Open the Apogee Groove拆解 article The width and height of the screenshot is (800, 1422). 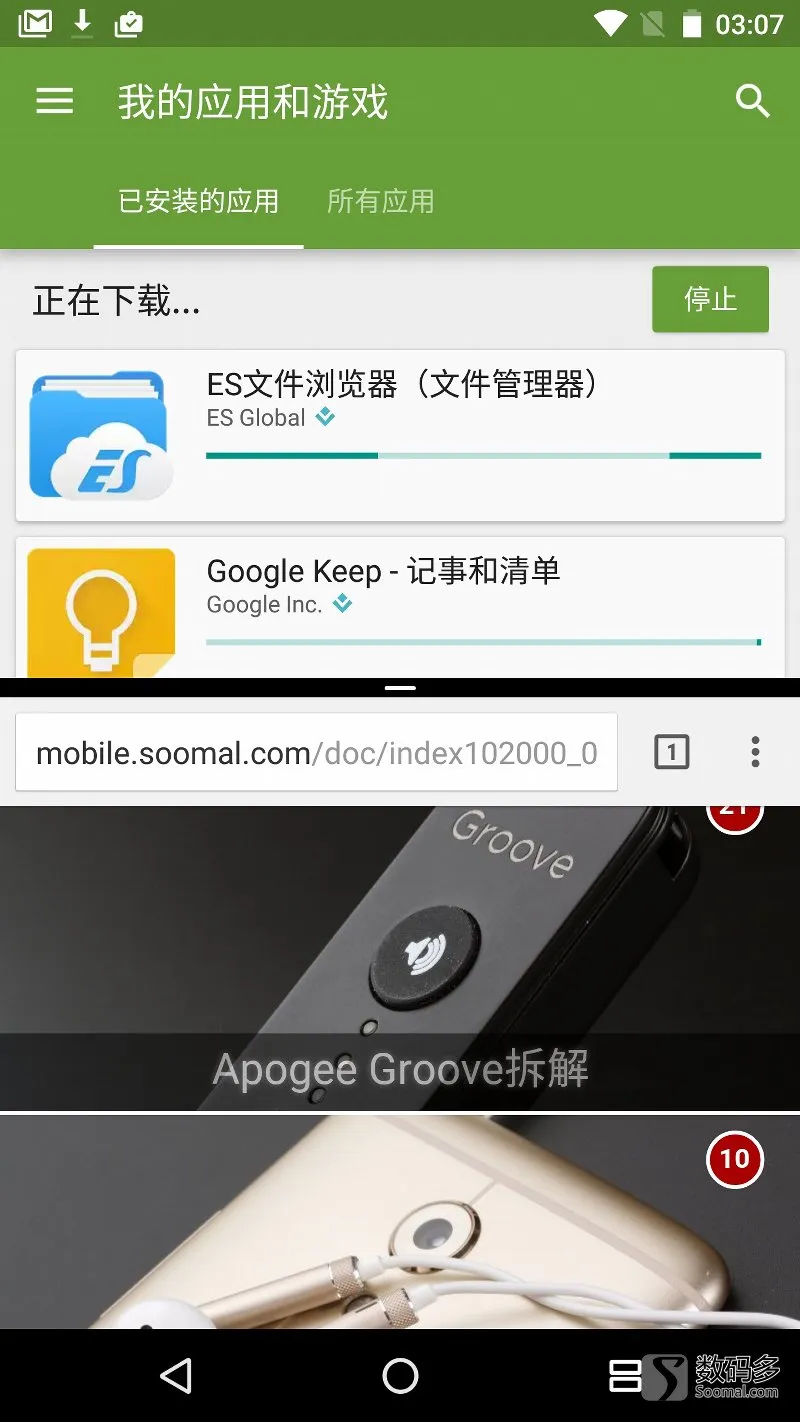400,960
